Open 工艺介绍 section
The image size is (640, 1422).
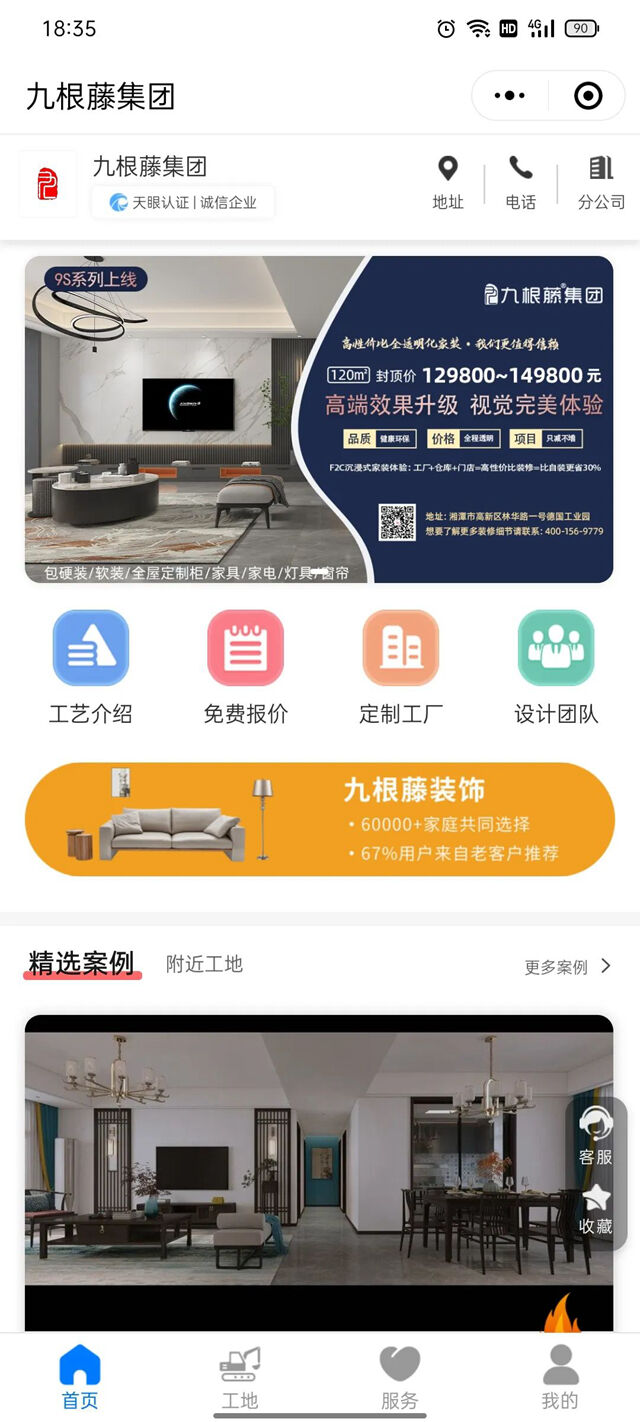pos(90,667)
